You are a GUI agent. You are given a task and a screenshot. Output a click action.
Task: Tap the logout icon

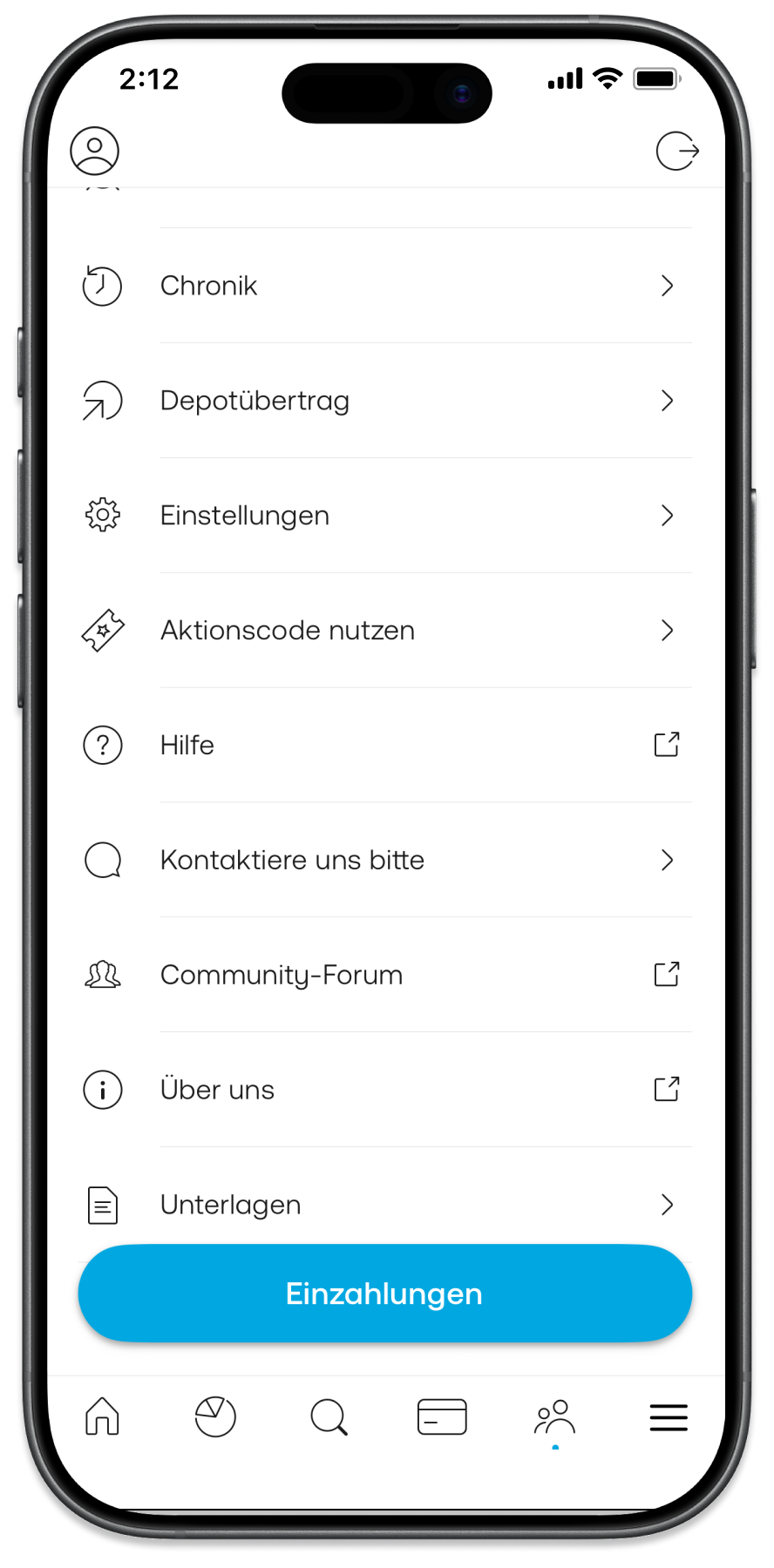[x=676, y=151]
